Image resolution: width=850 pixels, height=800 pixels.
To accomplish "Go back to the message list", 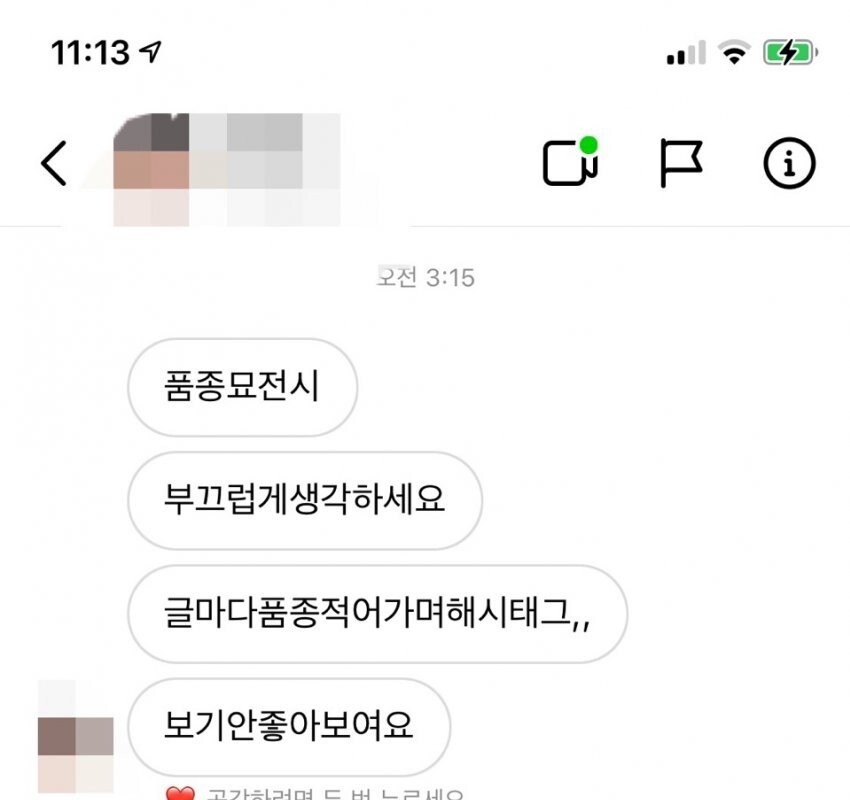I will click(x=53, y=164).
